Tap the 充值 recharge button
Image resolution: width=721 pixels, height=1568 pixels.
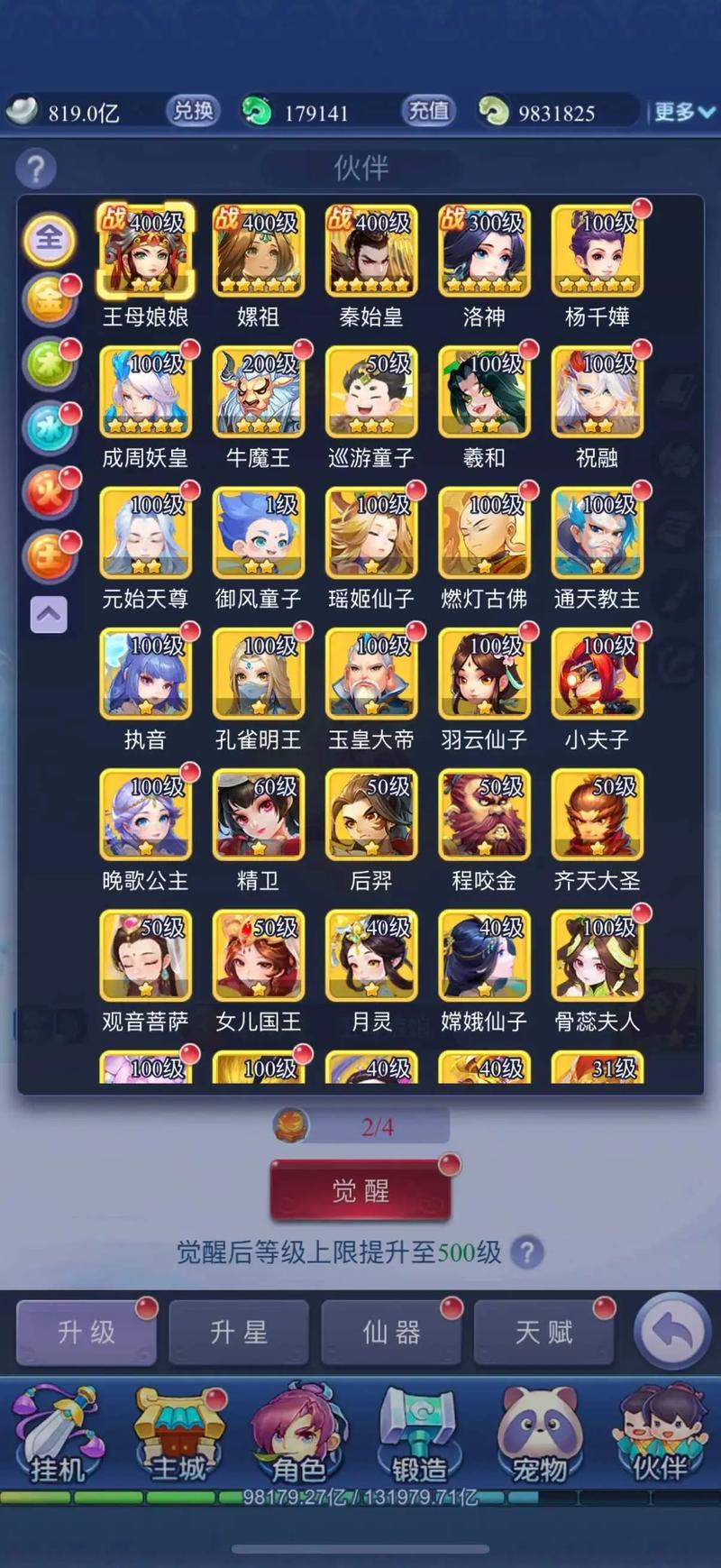428,111
